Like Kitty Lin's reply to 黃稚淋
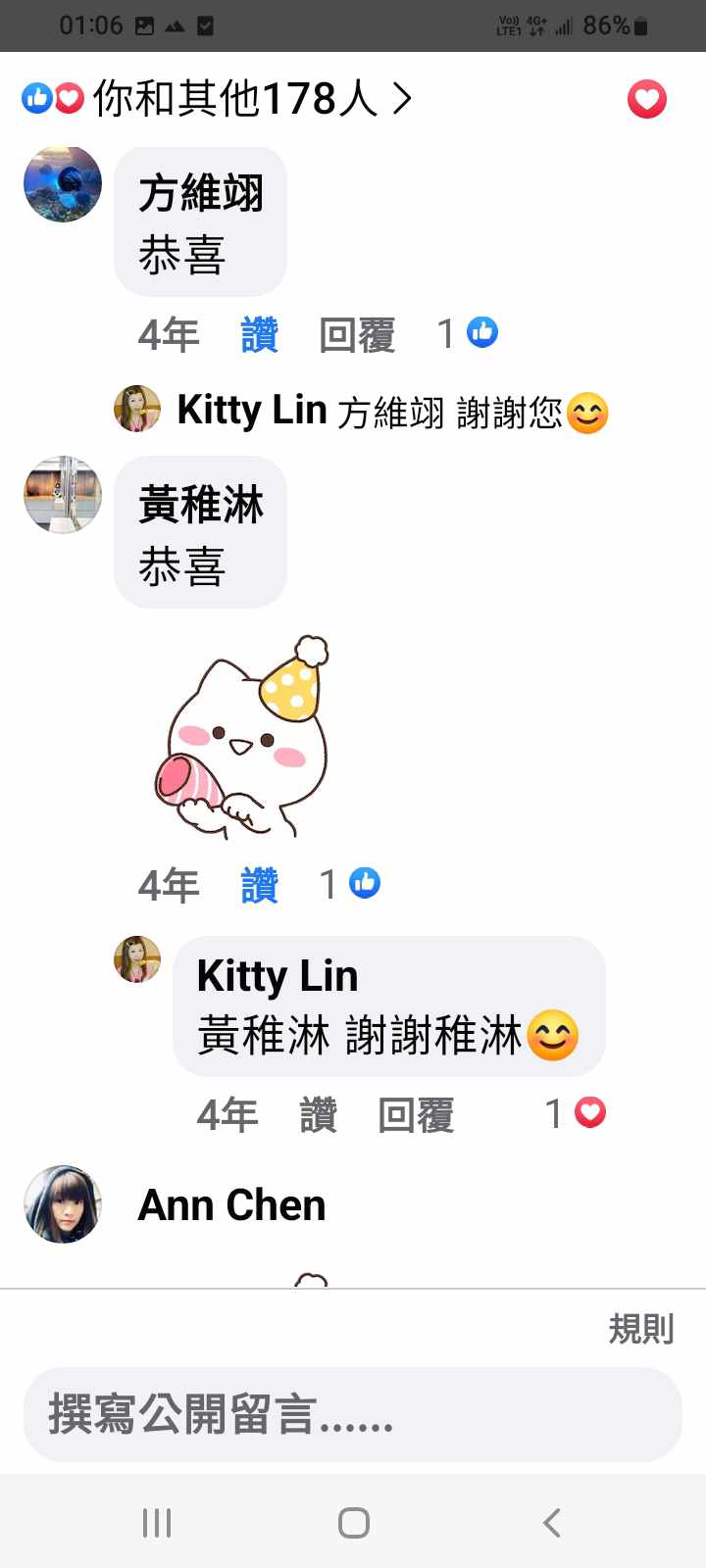This screenshot has width=706, height=1568. pyautogui.click(x=318, y=1115)
